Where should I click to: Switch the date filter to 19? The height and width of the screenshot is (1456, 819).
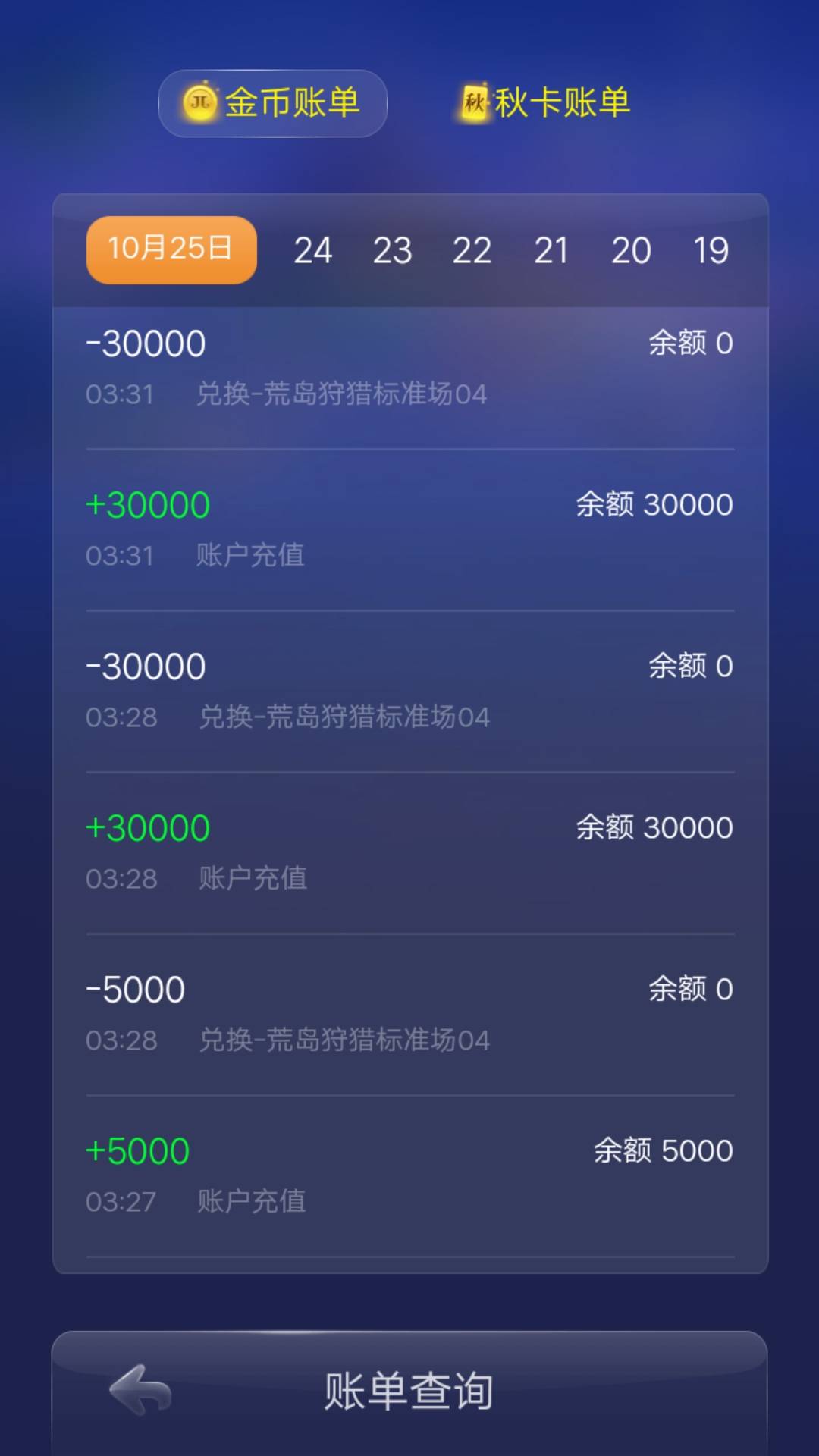coord(710,249)
